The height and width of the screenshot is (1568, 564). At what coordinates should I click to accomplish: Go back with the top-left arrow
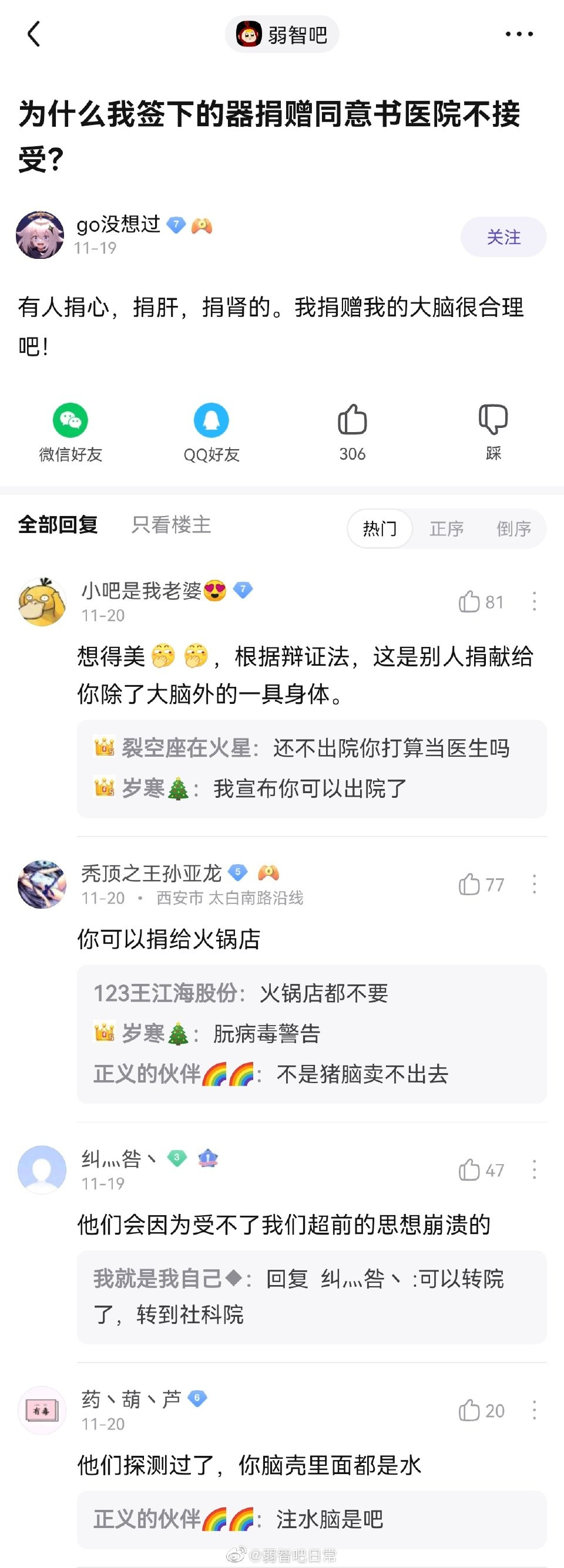click(34, 34)
